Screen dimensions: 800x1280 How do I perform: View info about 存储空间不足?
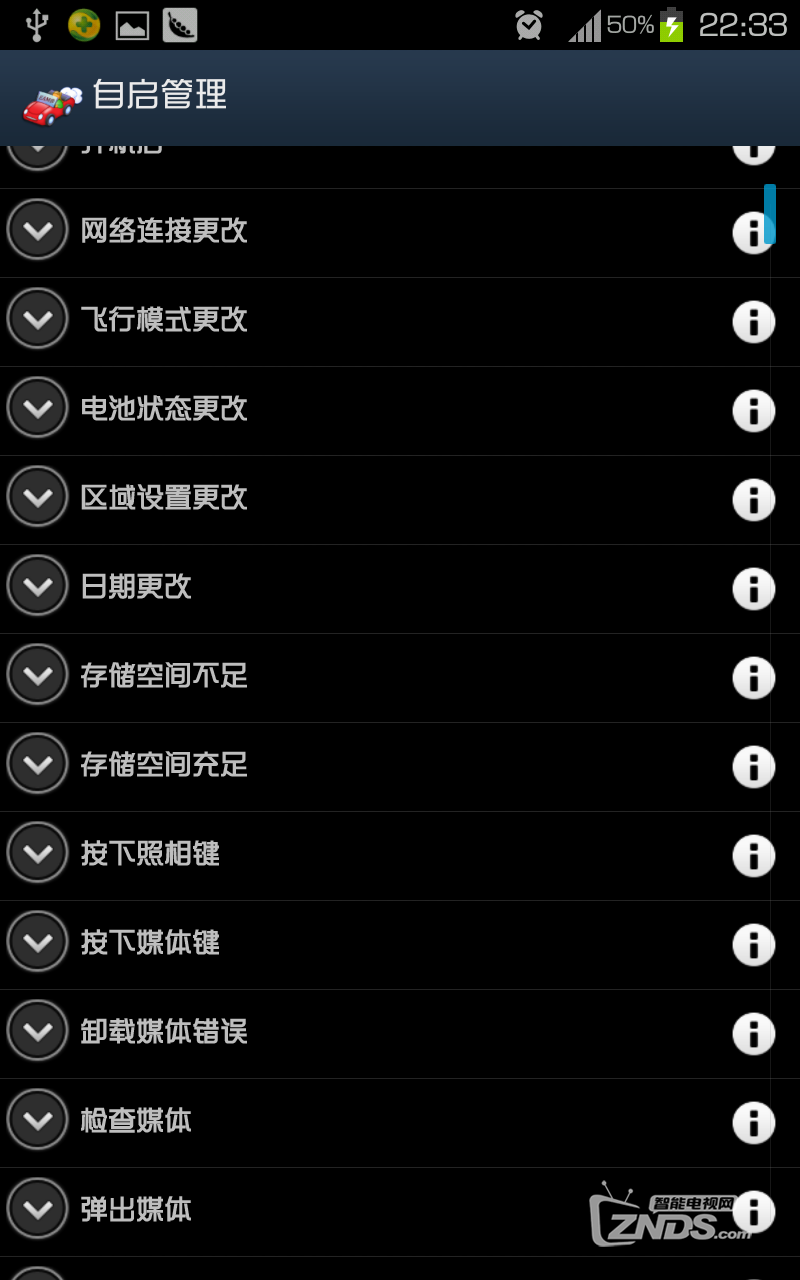[x=754, y=678]
